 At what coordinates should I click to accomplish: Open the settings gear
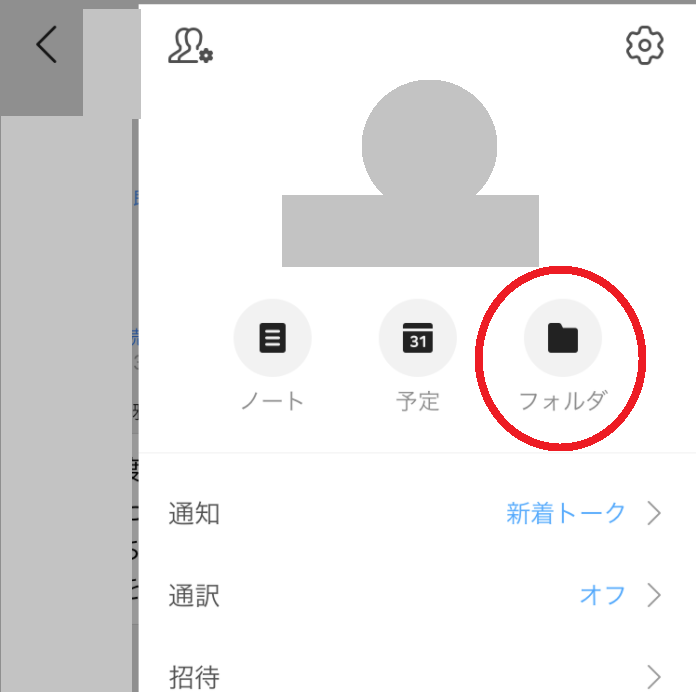point(644,46)
